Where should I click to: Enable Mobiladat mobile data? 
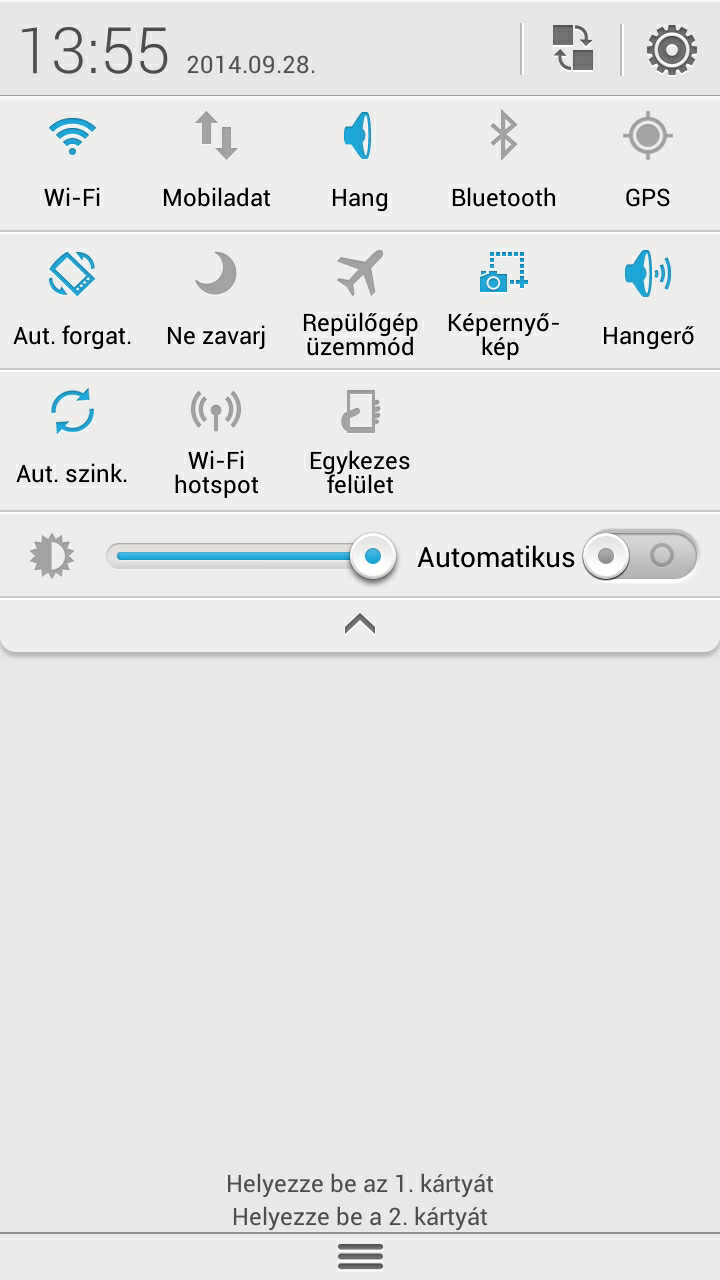click(216, 159)
